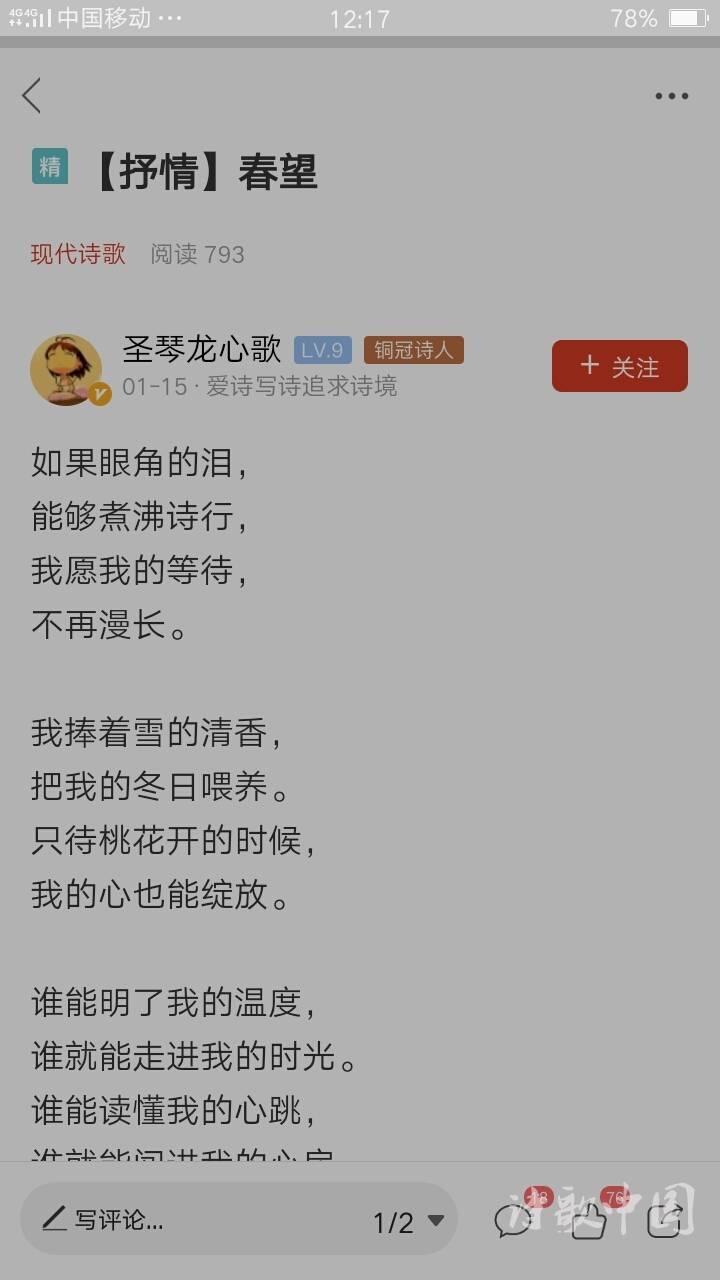Open author name 圣琴龙心歌

[x=202, y=349]
